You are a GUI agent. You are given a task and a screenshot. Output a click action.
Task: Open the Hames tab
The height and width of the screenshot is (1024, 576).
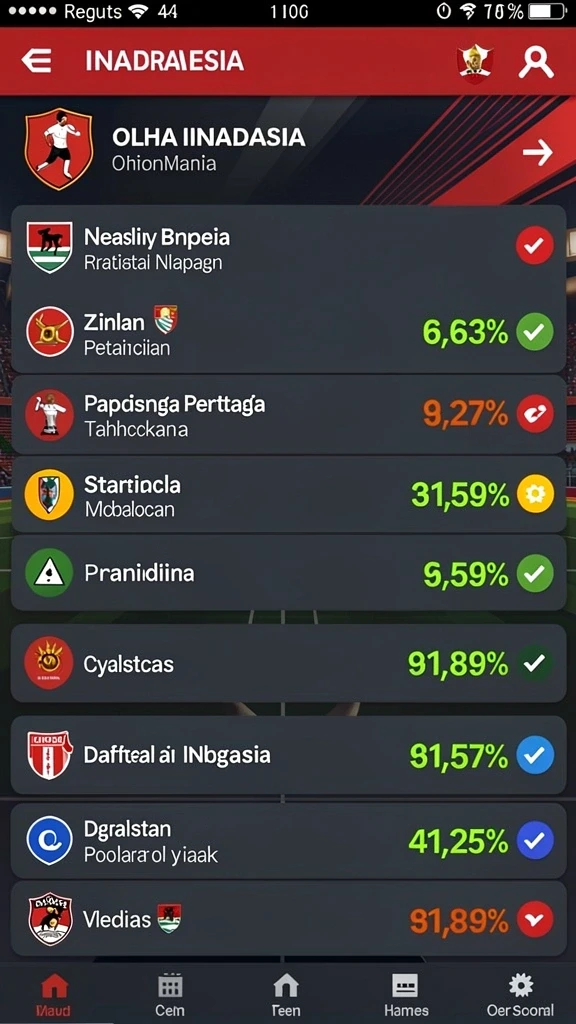click(406, 995)
